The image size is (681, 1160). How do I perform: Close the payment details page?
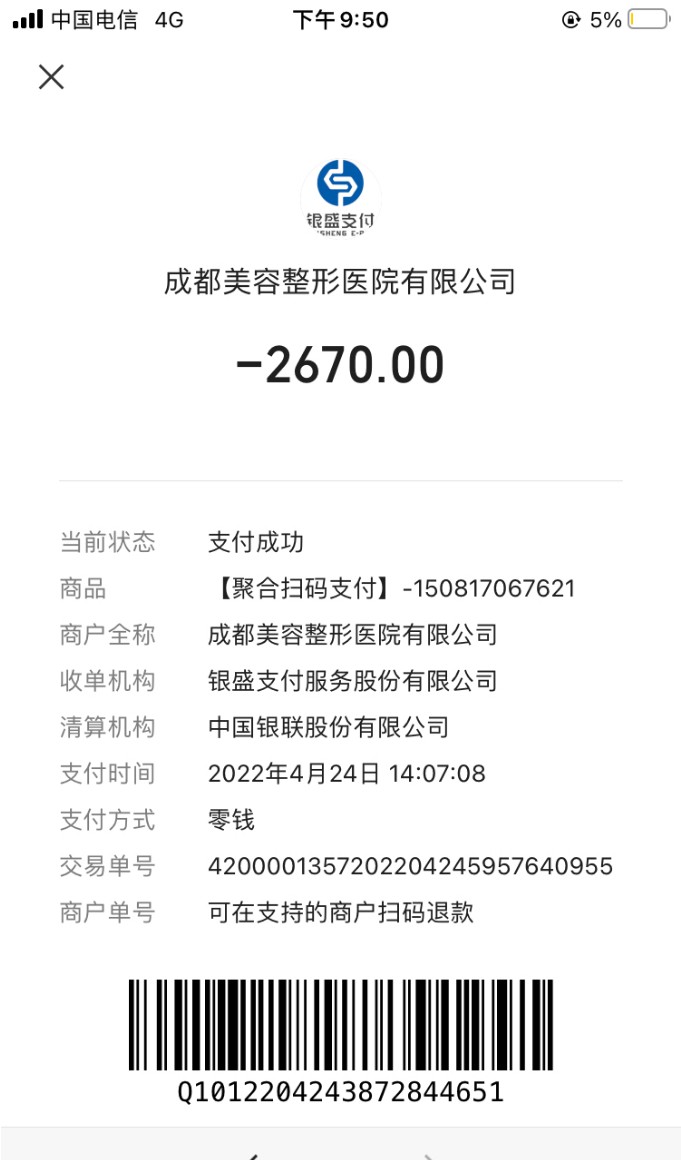(x=51, y=77)
